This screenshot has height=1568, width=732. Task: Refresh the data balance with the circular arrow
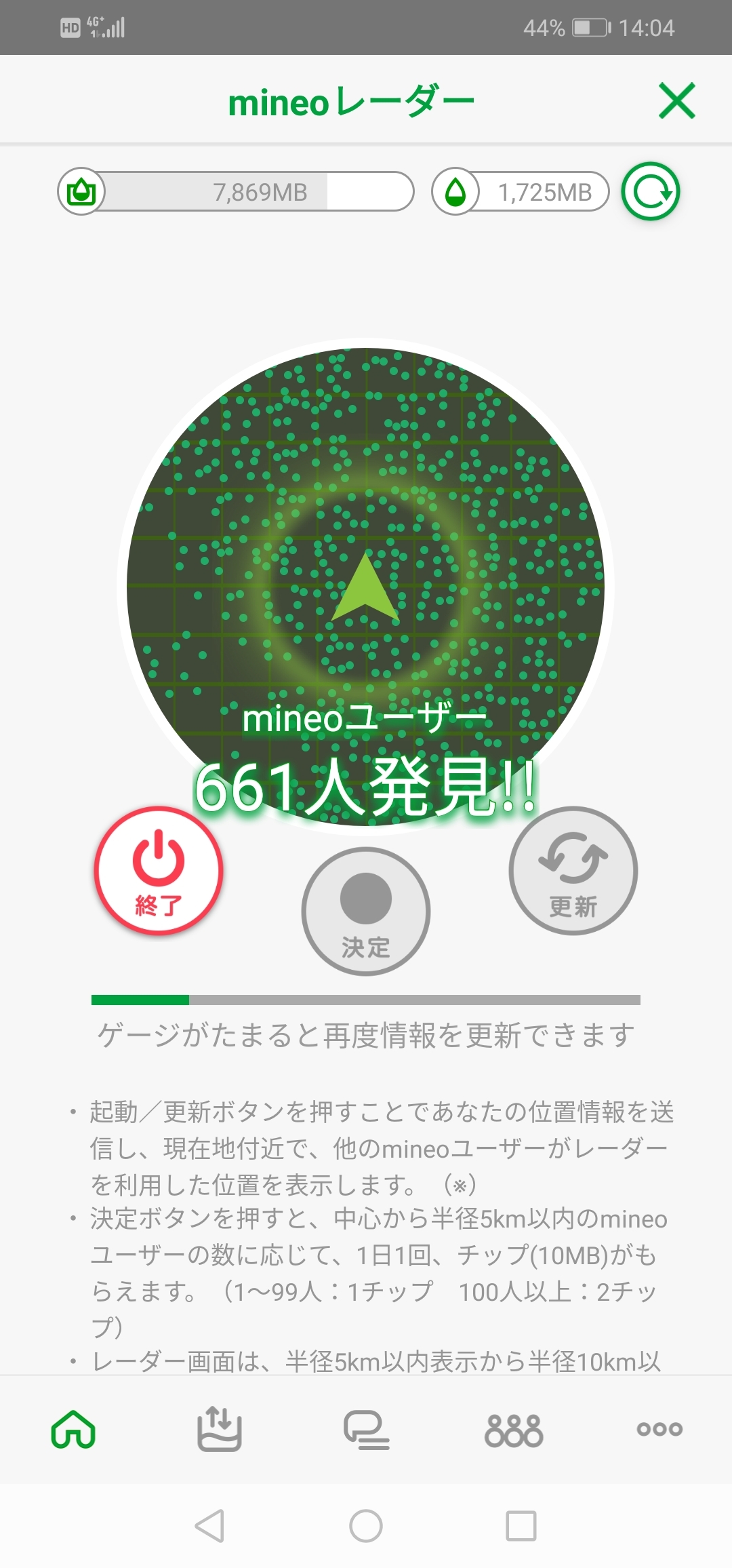click(x=651, y=192)
